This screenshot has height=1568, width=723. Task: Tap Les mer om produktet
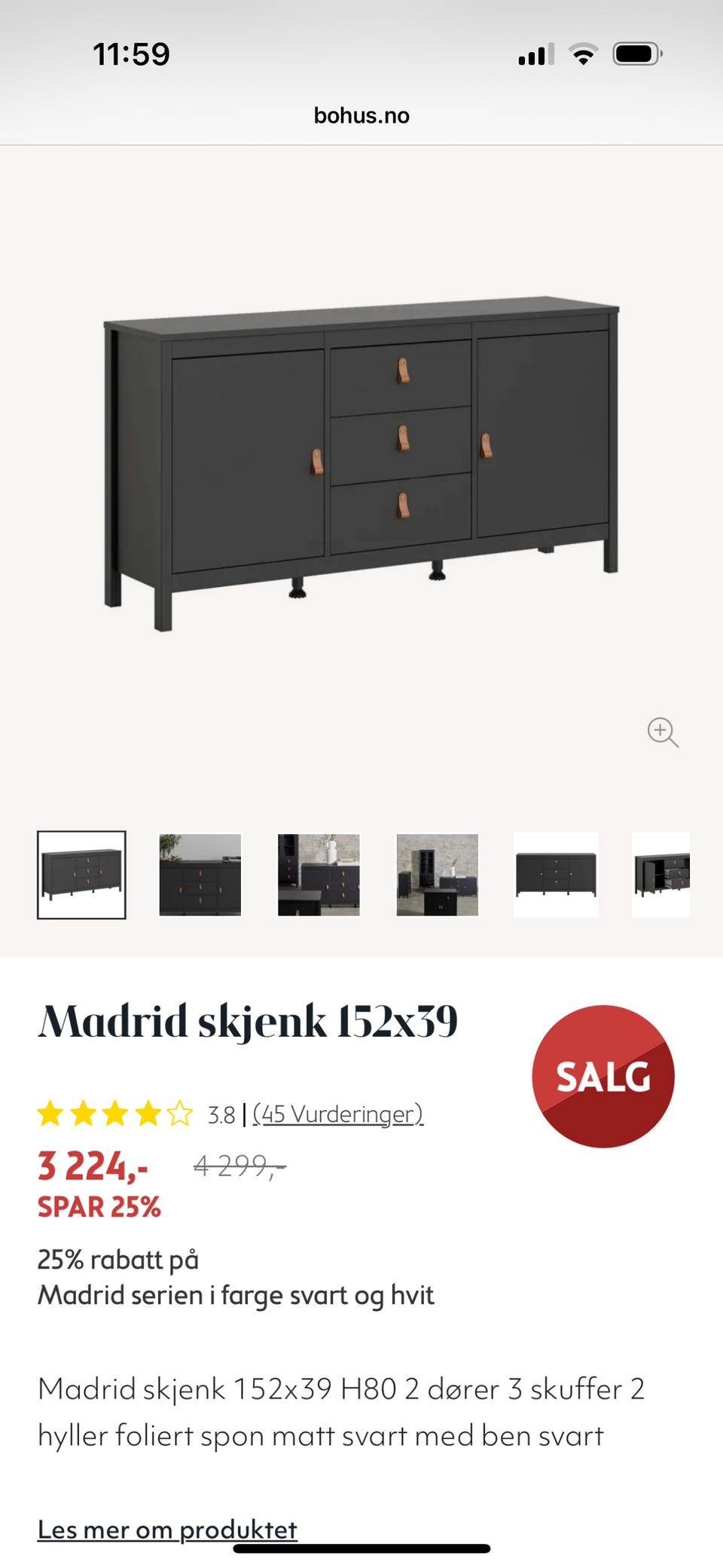pyautogui.click(x=167, y=1531)
